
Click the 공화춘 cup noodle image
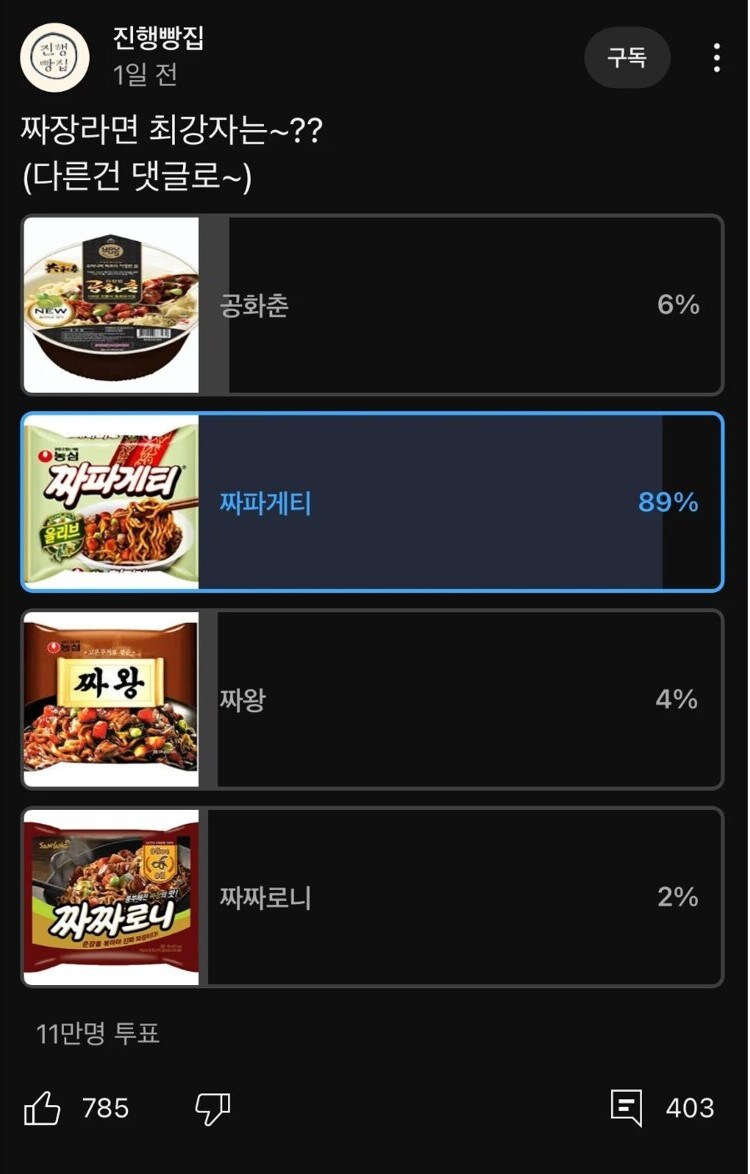[110, 305]
